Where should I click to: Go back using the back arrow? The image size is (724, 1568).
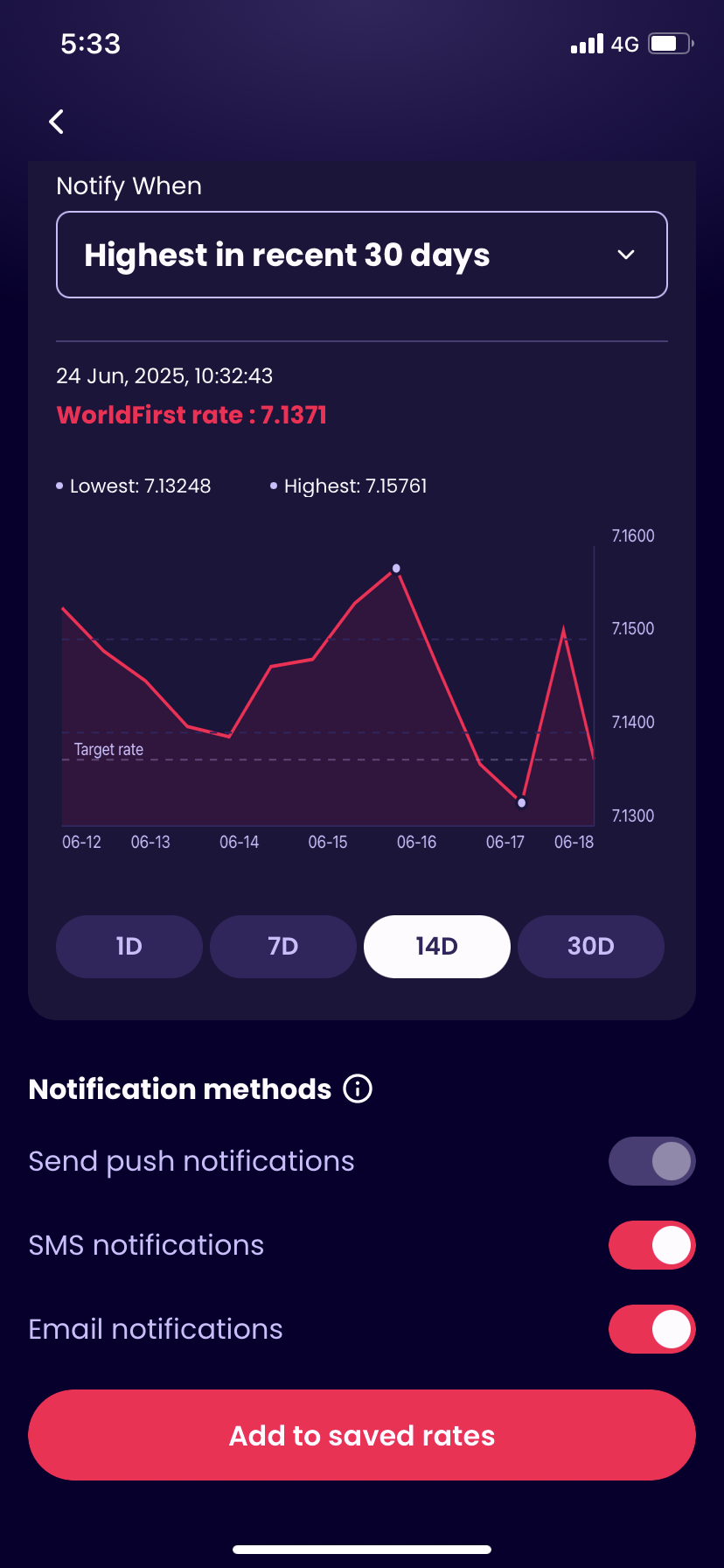[57, 122]
